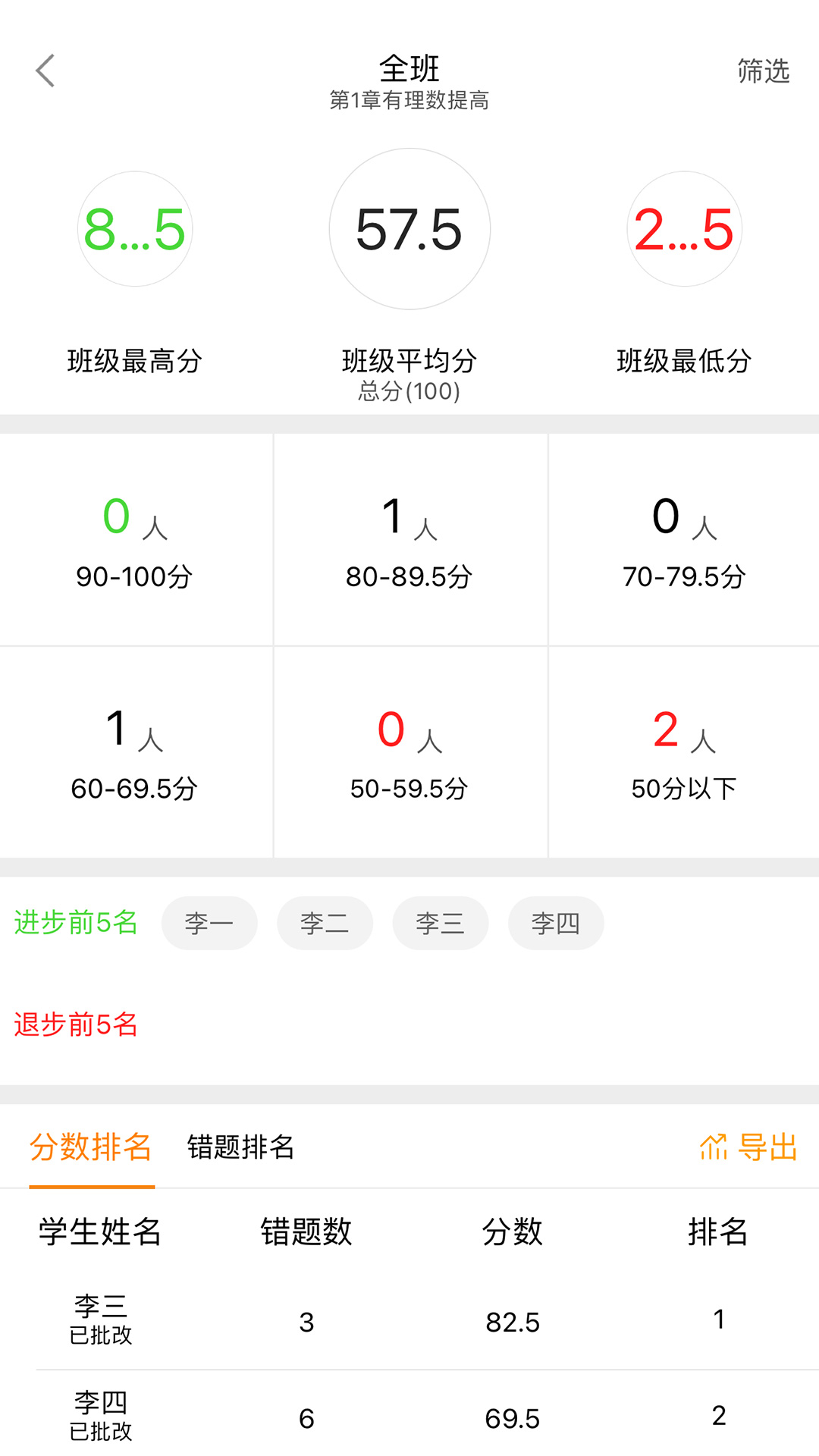Select the 李四 progress chip
Image resolution: width=819 pixels, height=1456 pixels.
(x=555, y=923)
